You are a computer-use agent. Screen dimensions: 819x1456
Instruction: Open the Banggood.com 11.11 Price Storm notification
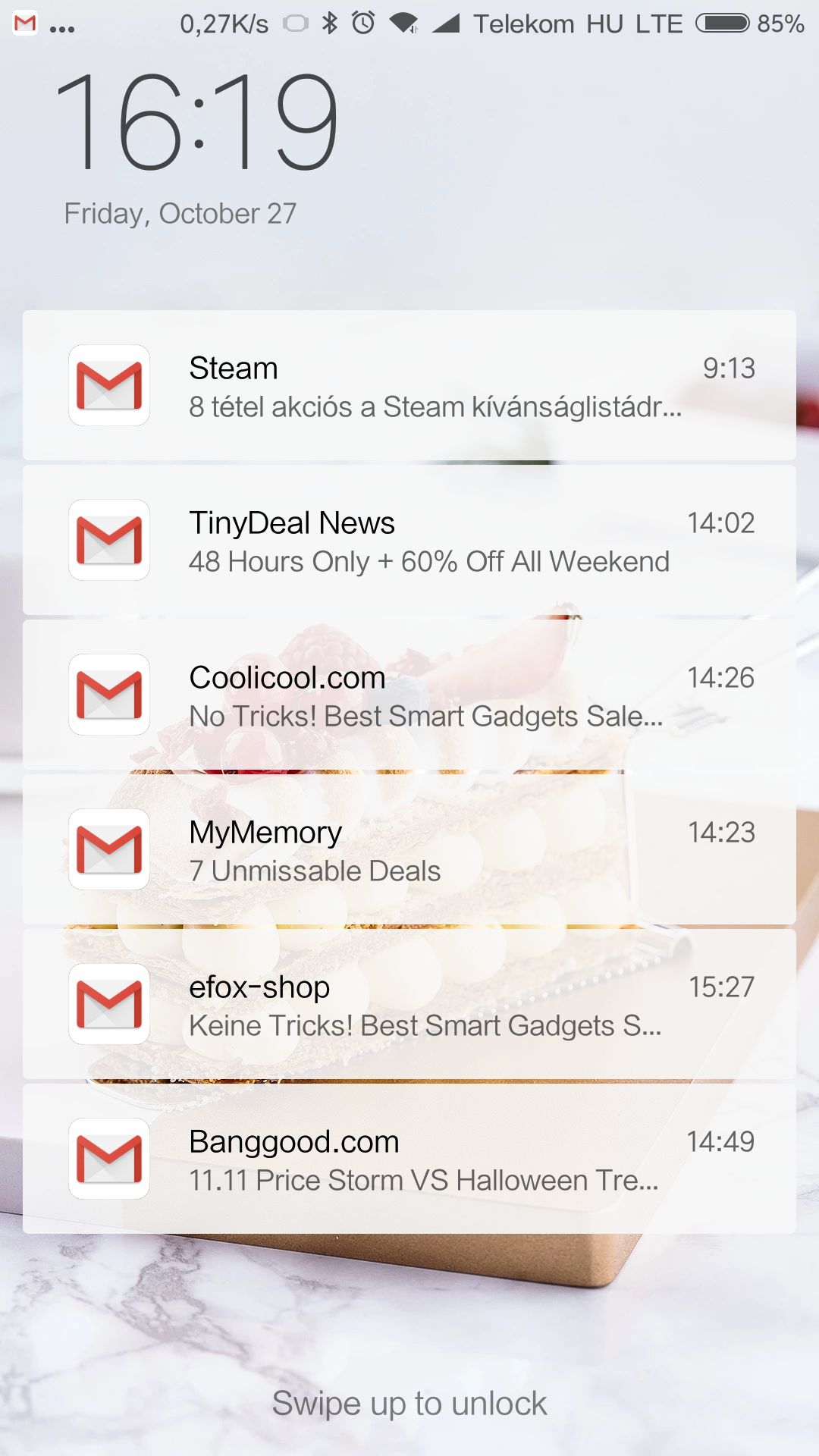tap(409, 1159)
